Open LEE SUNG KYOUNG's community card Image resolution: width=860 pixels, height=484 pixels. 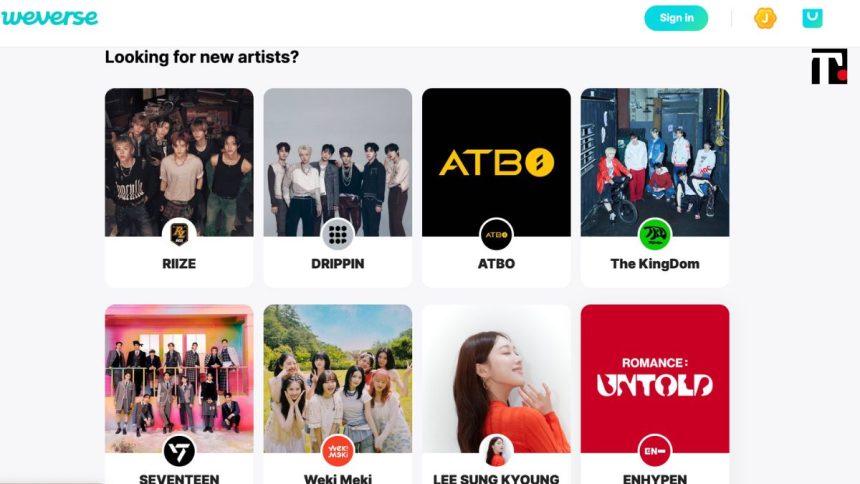pyautogui.click(x=496, y=390)
